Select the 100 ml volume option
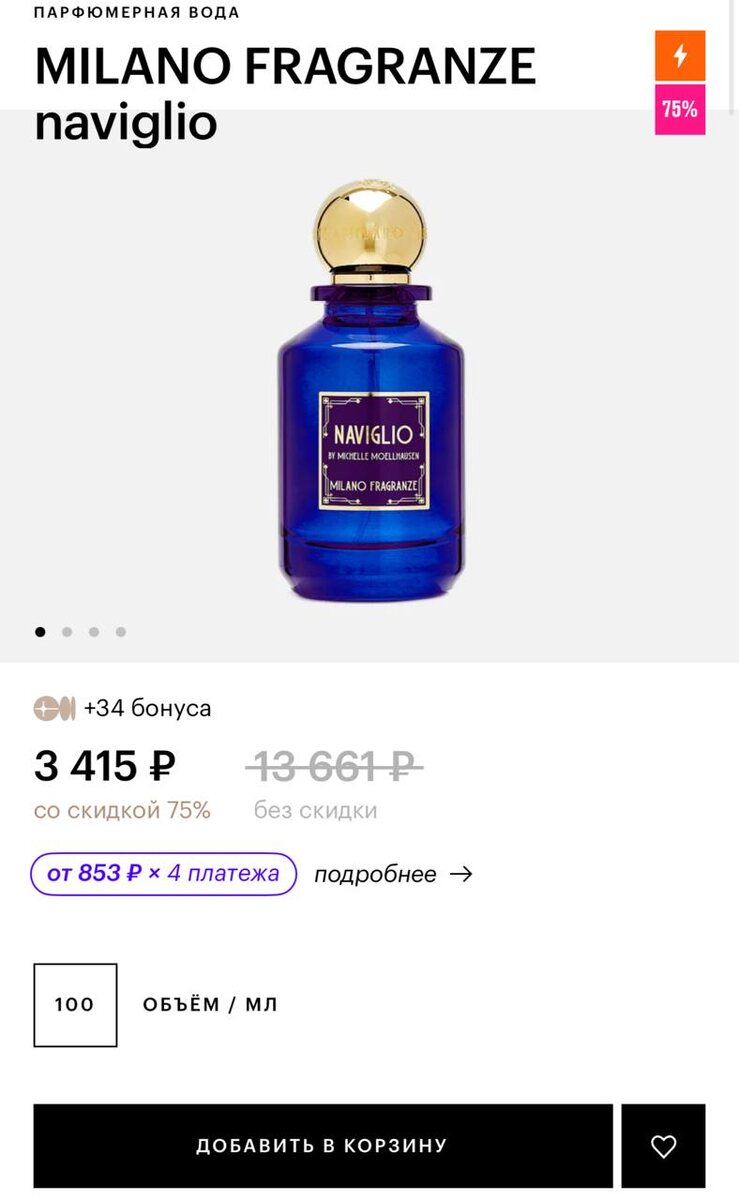Screen dimensions: 739x1200 [x=75, y=1005]
